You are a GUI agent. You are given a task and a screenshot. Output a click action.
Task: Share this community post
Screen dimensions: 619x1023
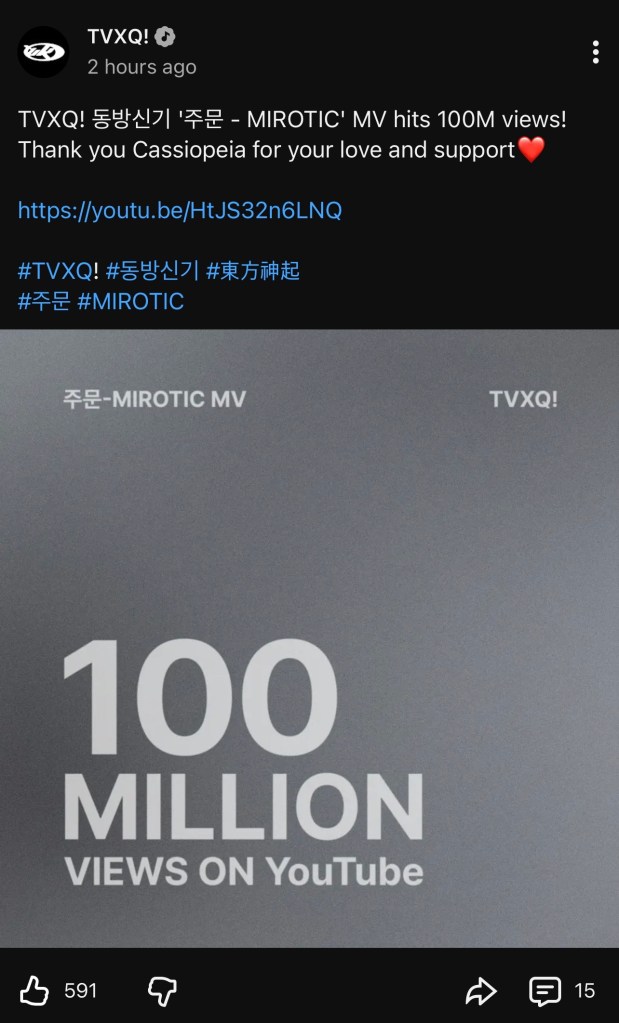(x=481, y=991)
